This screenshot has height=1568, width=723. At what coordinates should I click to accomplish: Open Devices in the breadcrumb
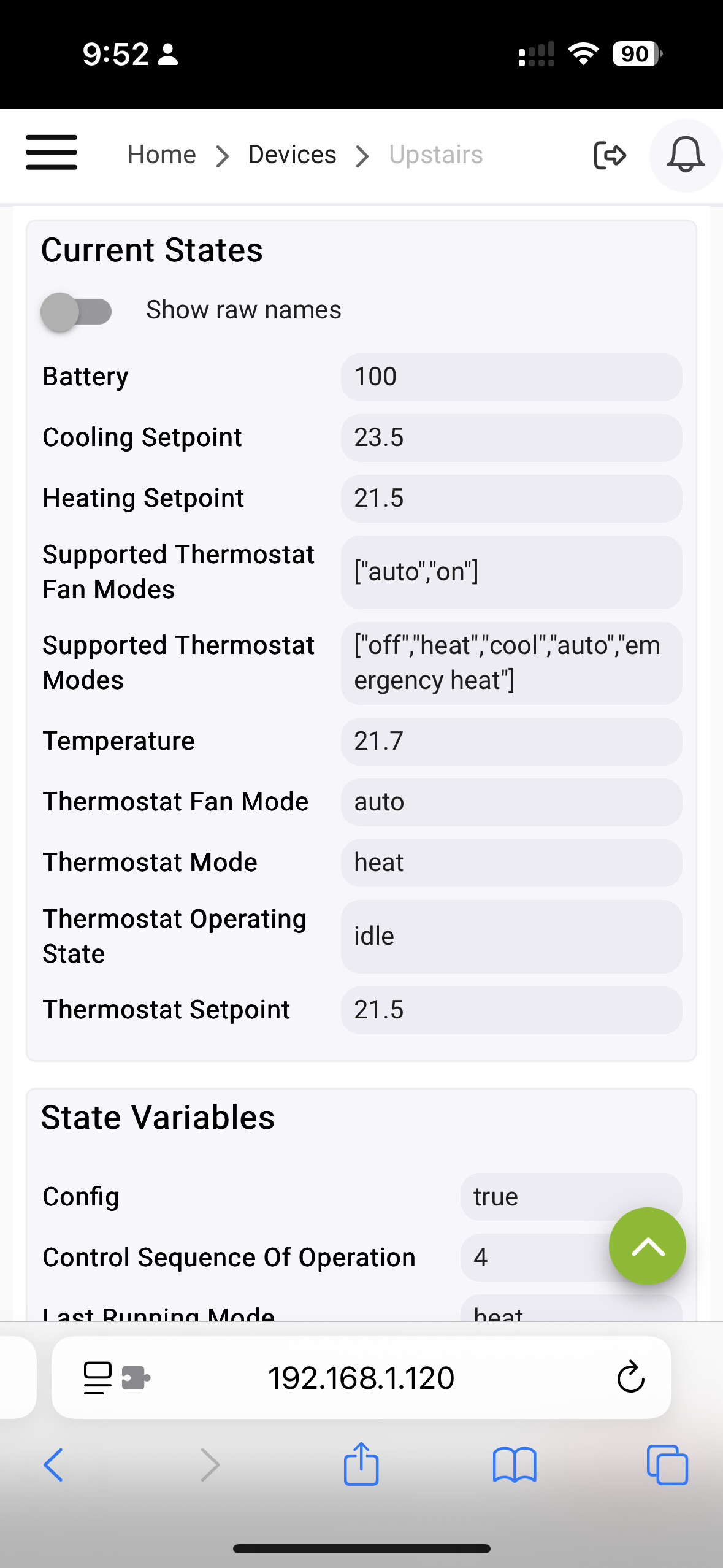(x=292, y=155)
